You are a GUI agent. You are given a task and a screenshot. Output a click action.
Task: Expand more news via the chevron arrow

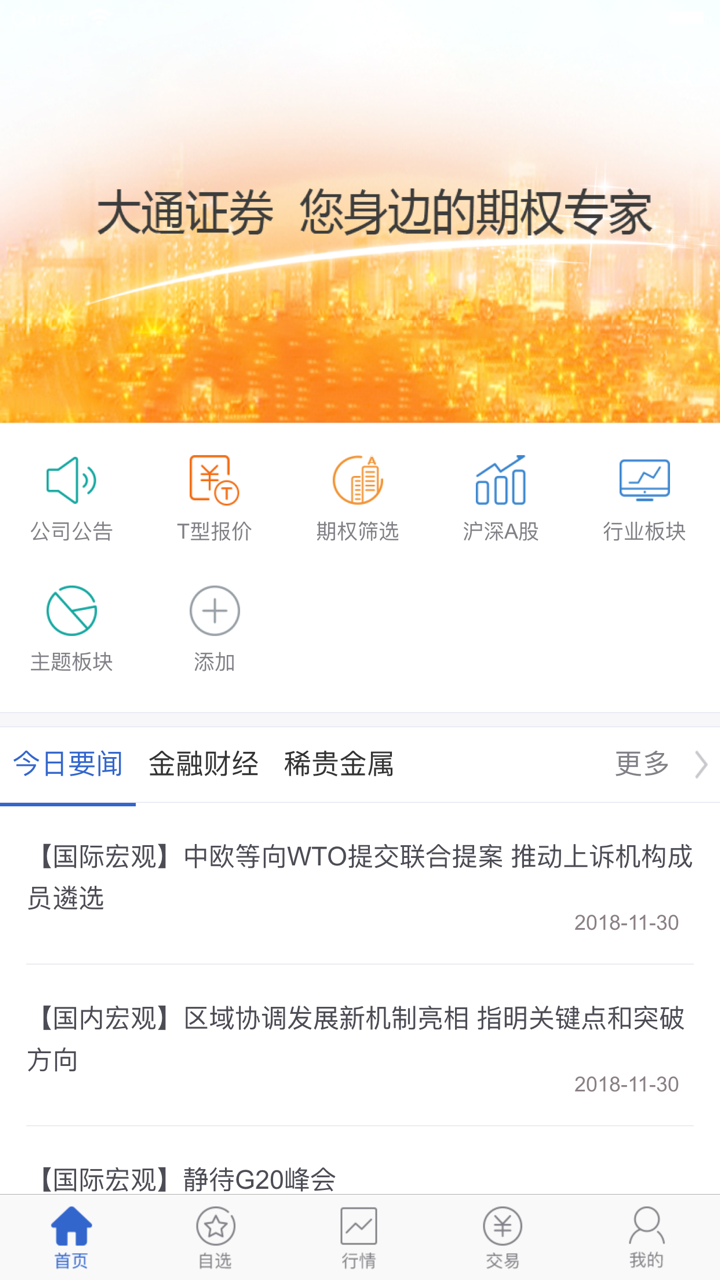tap(700, 763)
